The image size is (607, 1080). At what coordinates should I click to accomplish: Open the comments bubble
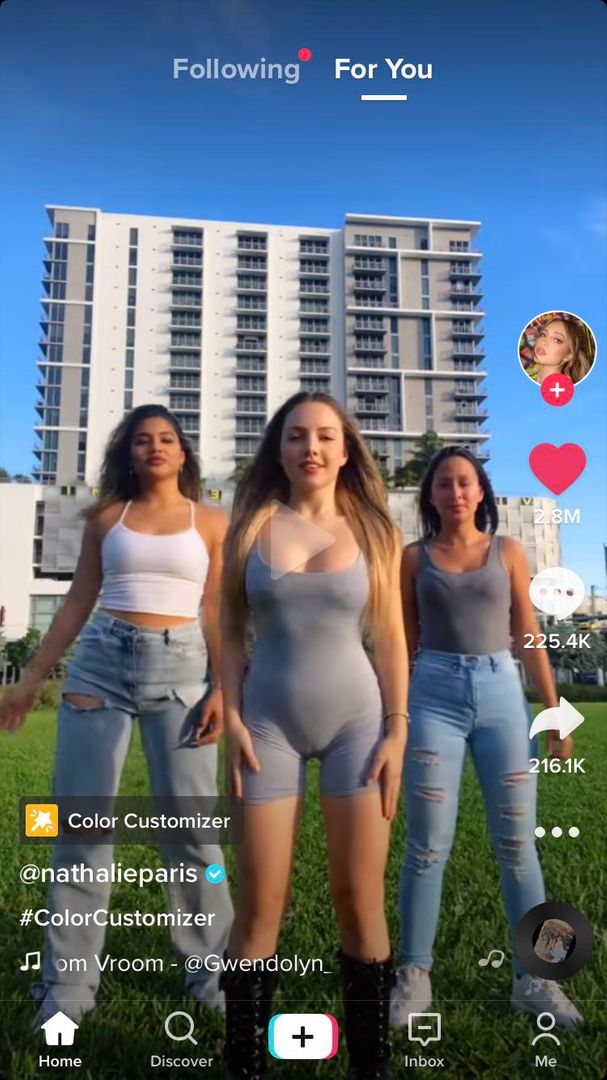coord(557,592)
